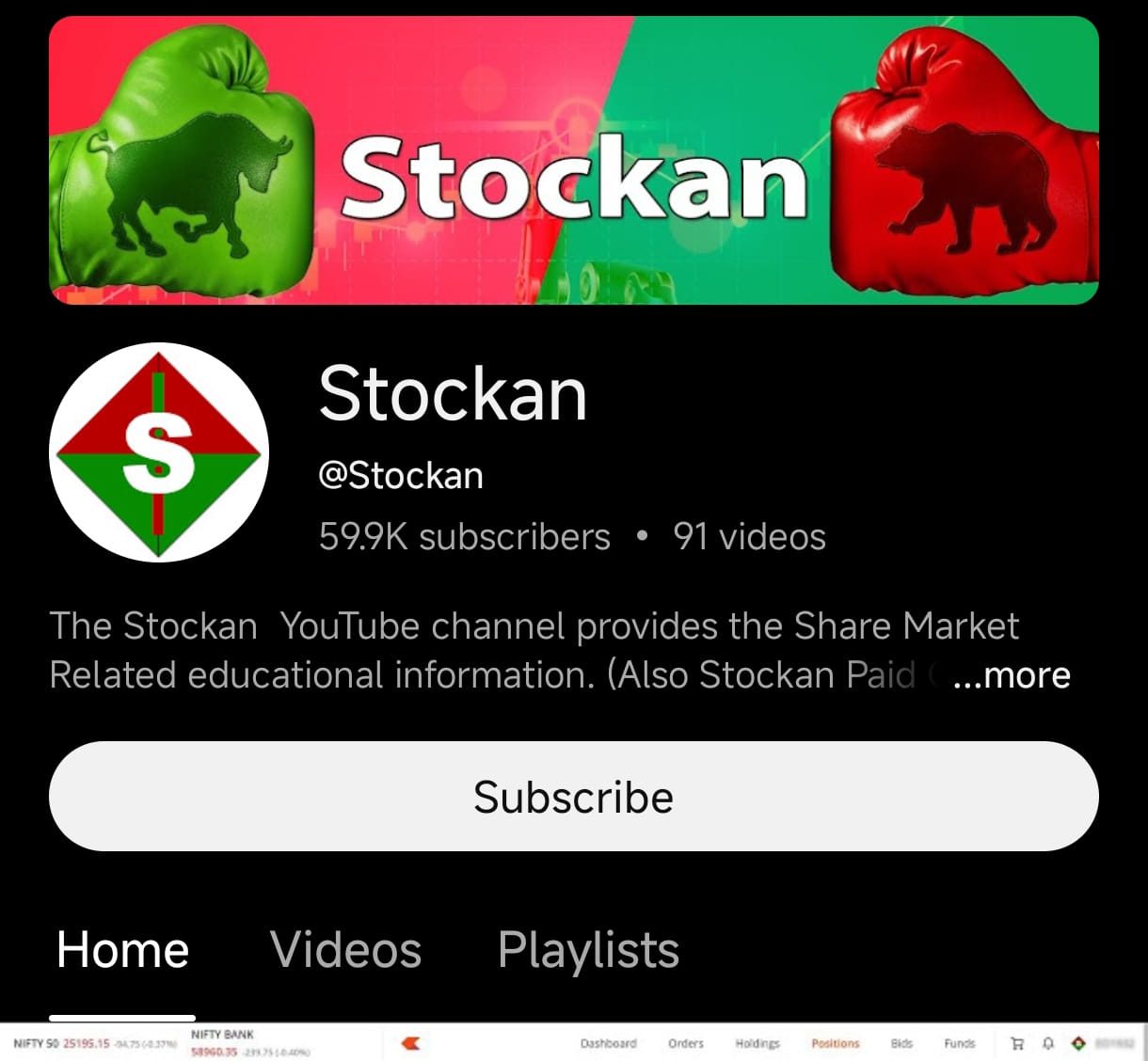Open the cart icon in the trading bar
The image size is (1148, 1061).
tap(1017, 1043)
